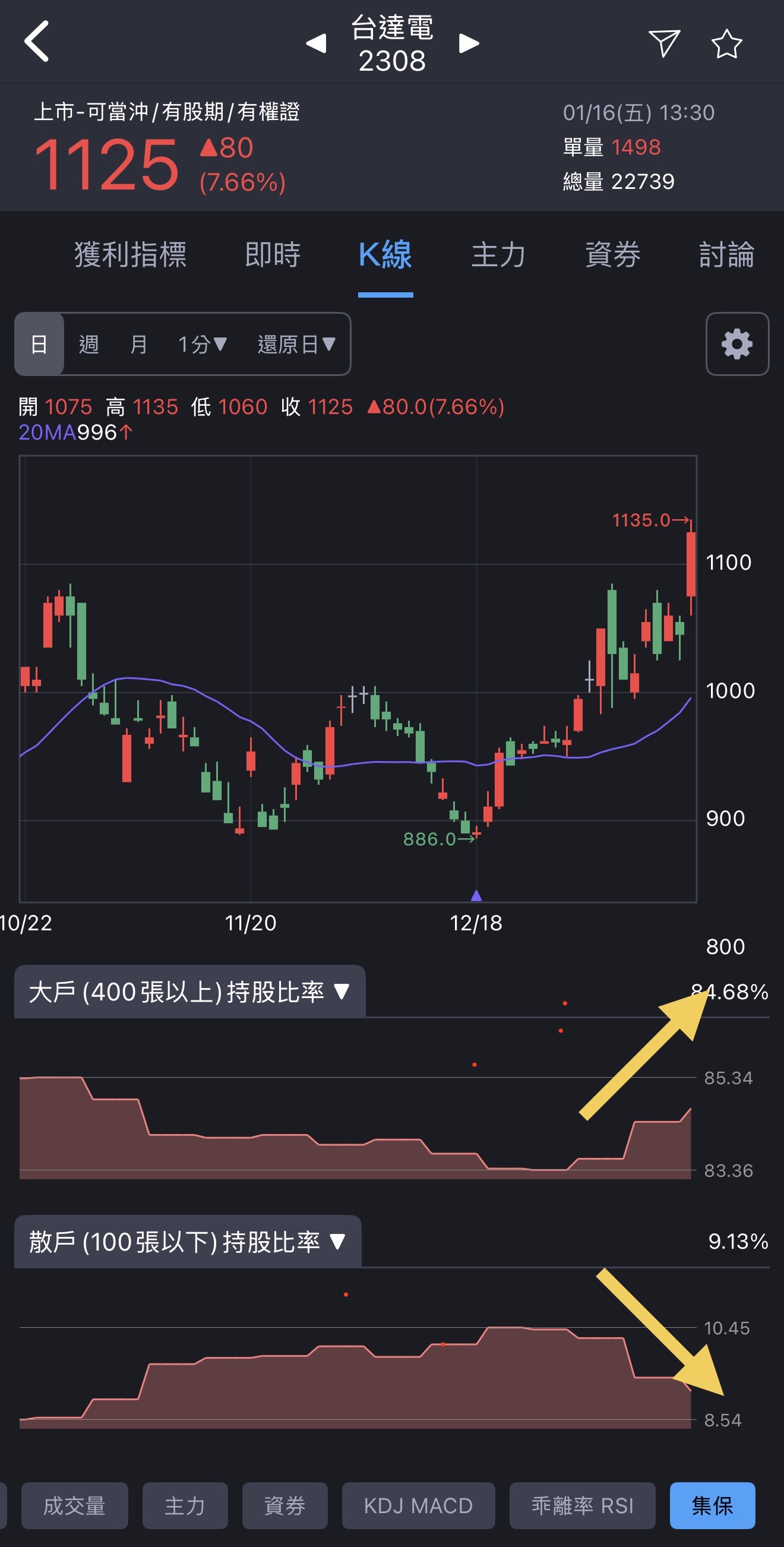Image resolution: width=784 pixels, height=1547 pixels.
Task: Expand the 還原日 dropdown
Action: (296, 344)
